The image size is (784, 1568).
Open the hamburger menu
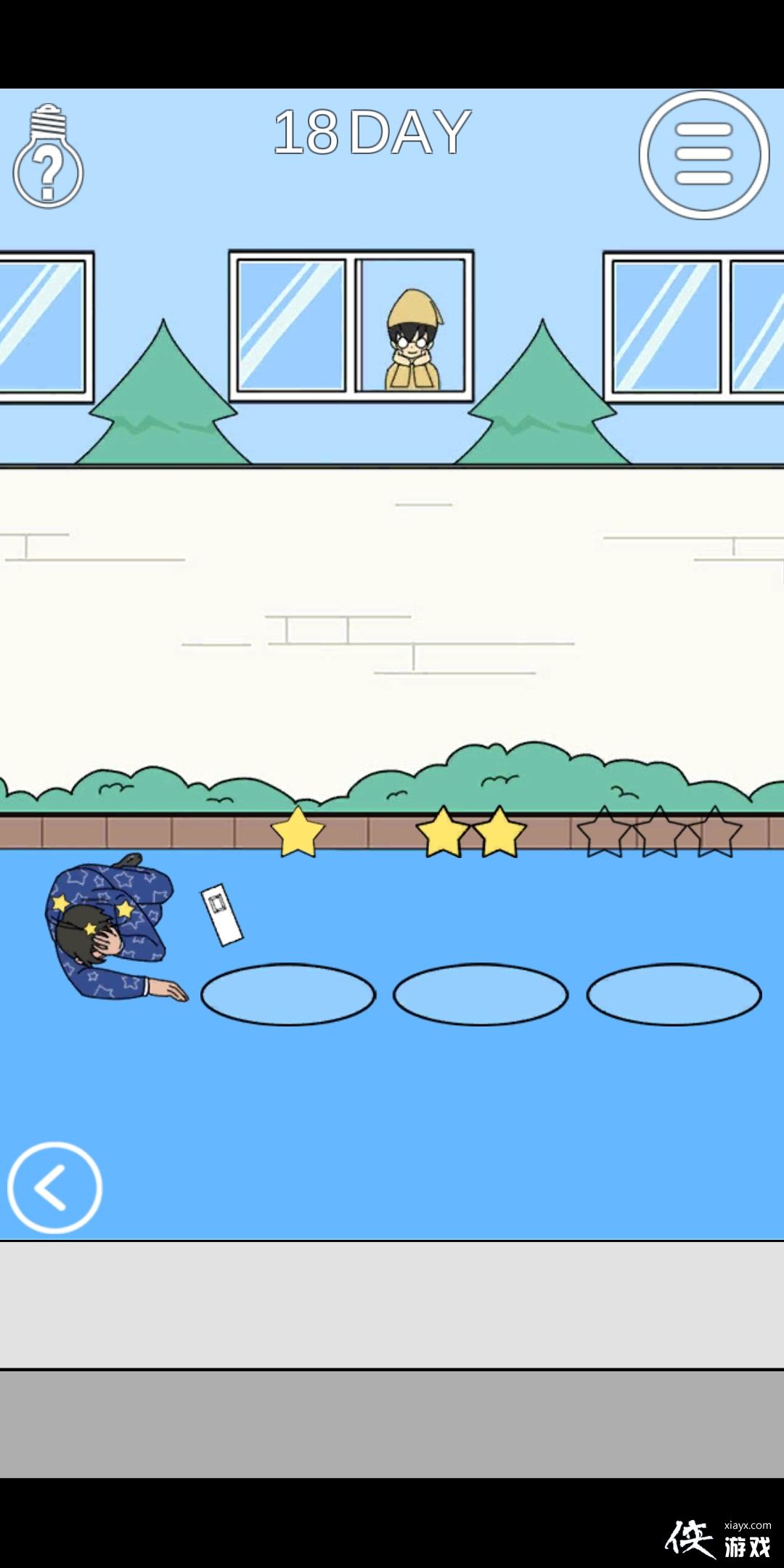703,155
